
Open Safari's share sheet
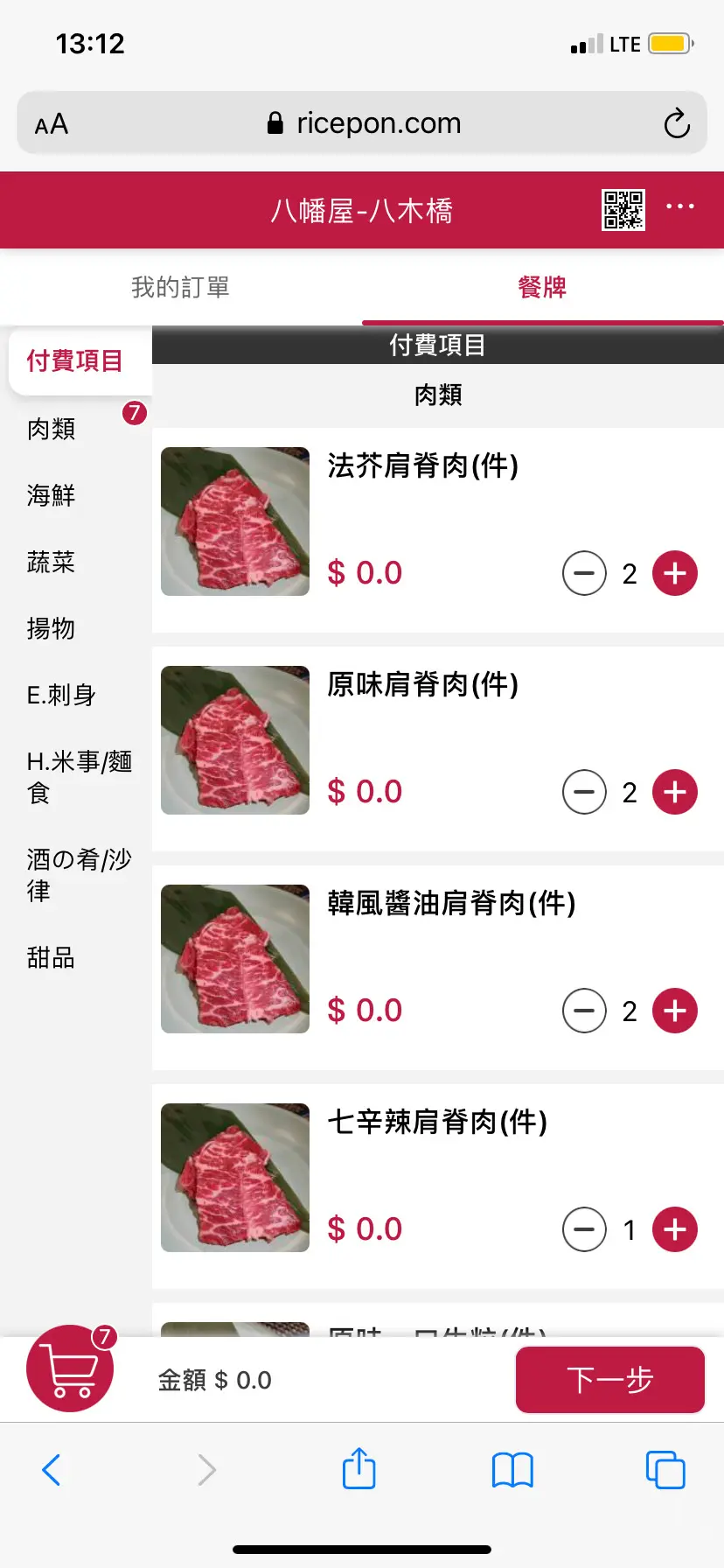[x=359, y=1469]
